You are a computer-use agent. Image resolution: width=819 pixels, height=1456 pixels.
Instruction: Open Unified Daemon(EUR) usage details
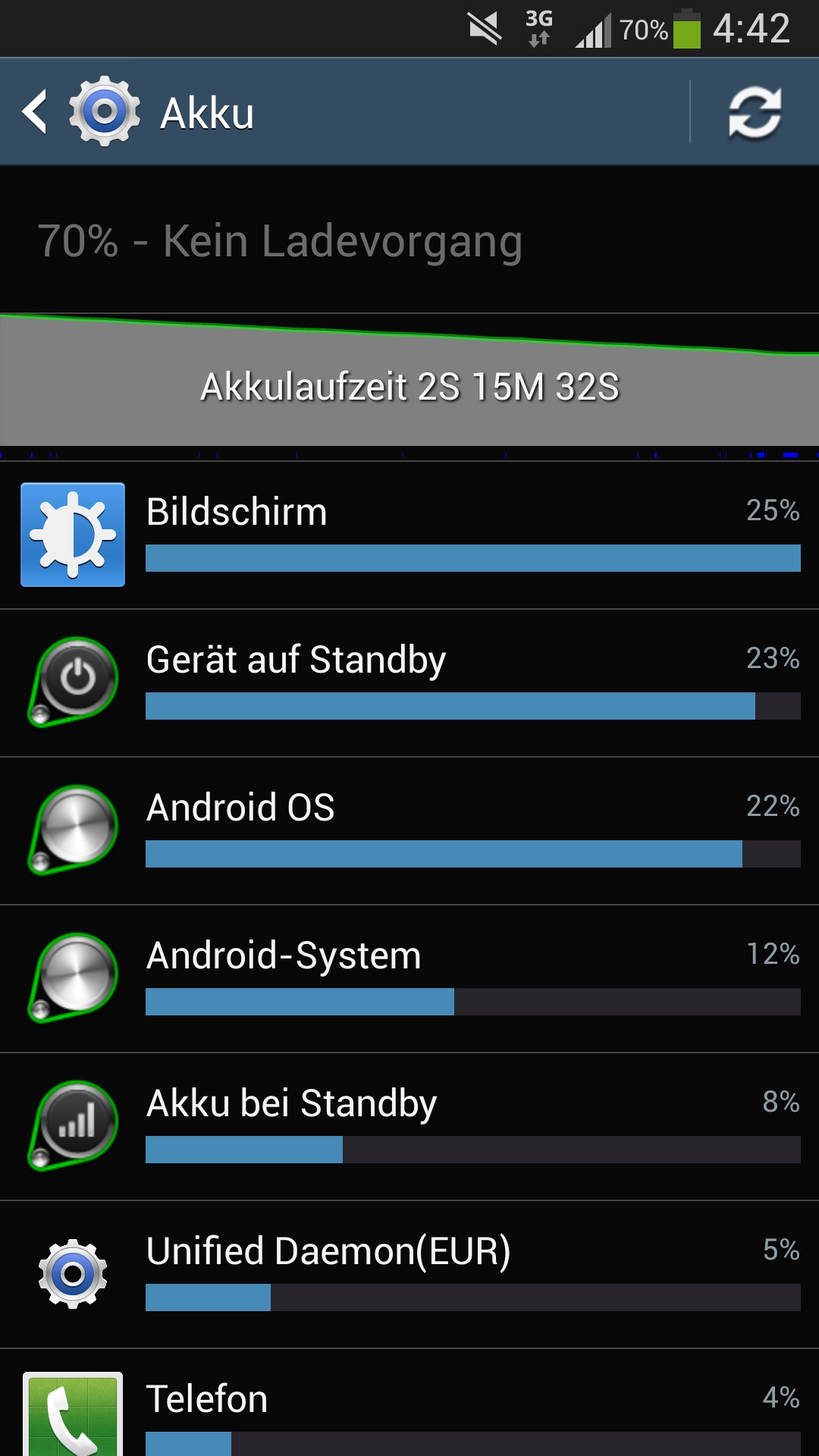click(409, 1275)
